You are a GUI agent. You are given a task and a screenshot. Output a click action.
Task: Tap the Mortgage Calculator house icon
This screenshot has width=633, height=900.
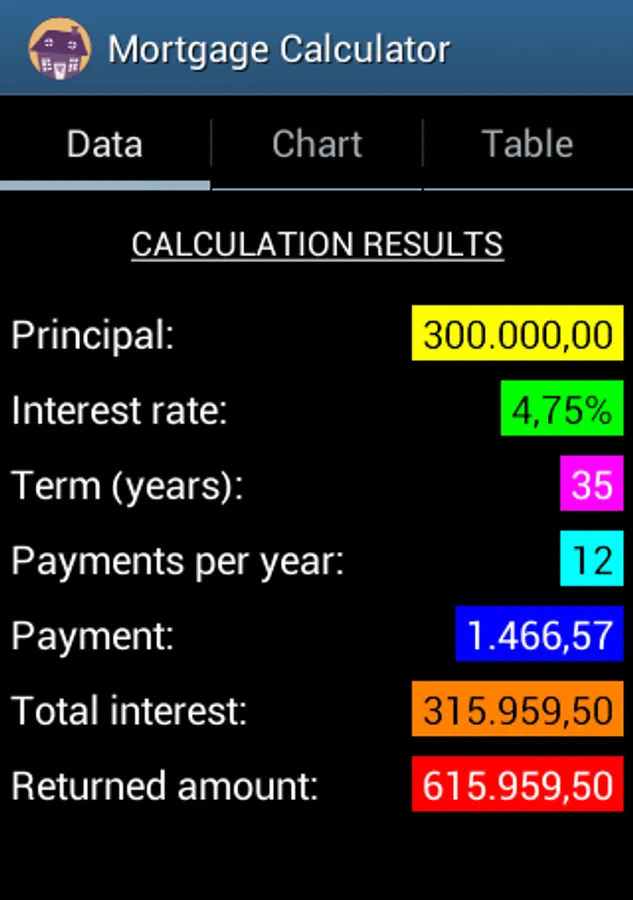point(59,48)
